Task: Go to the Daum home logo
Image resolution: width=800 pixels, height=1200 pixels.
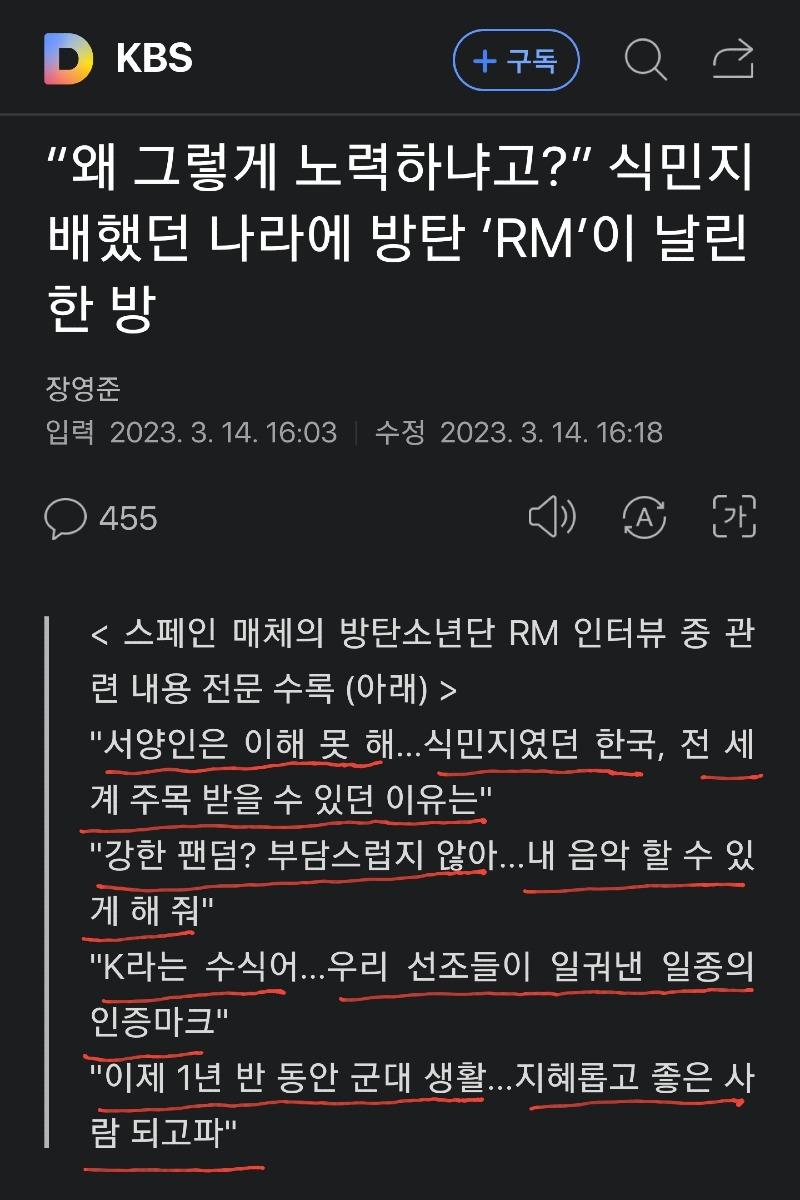Action: coord(68,59)
